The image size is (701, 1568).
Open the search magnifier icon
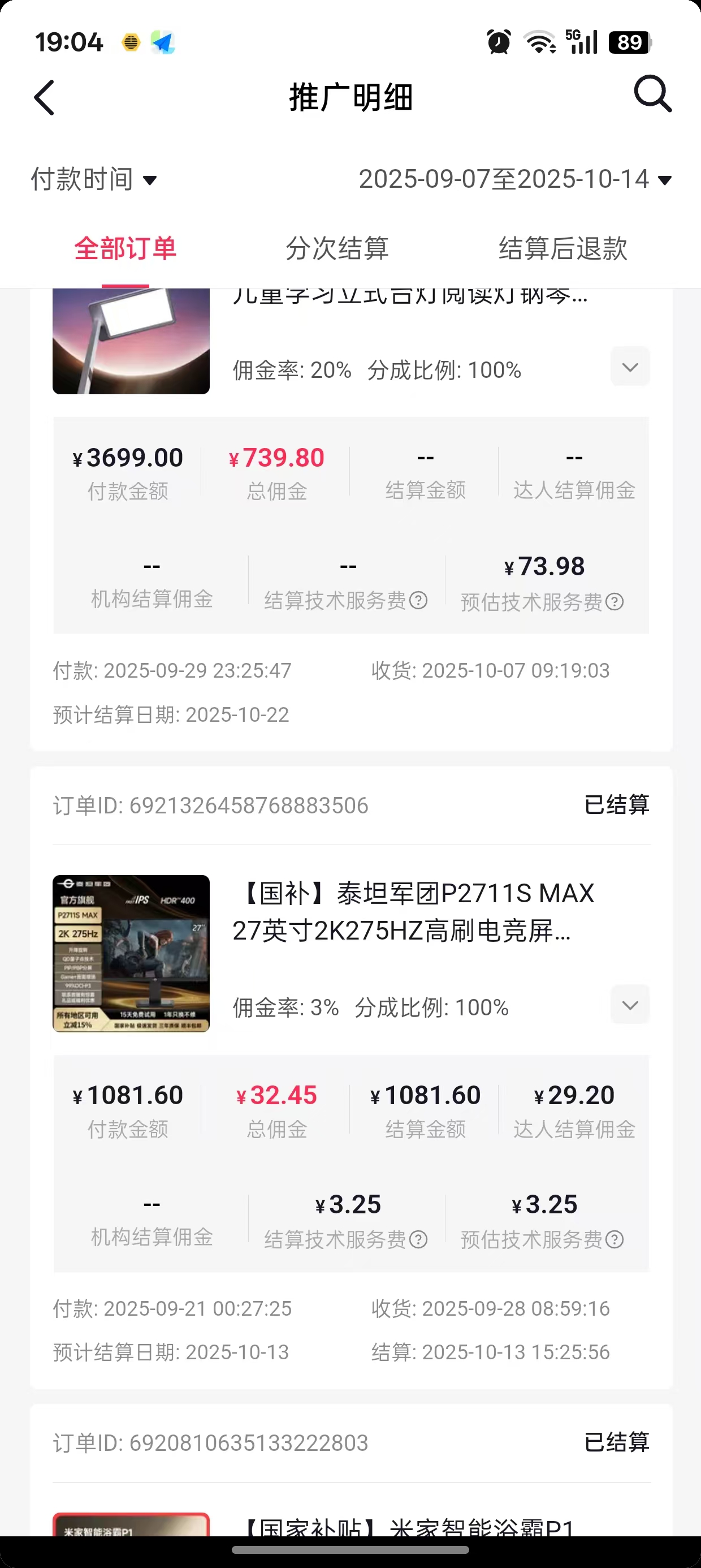pos(652,94)
